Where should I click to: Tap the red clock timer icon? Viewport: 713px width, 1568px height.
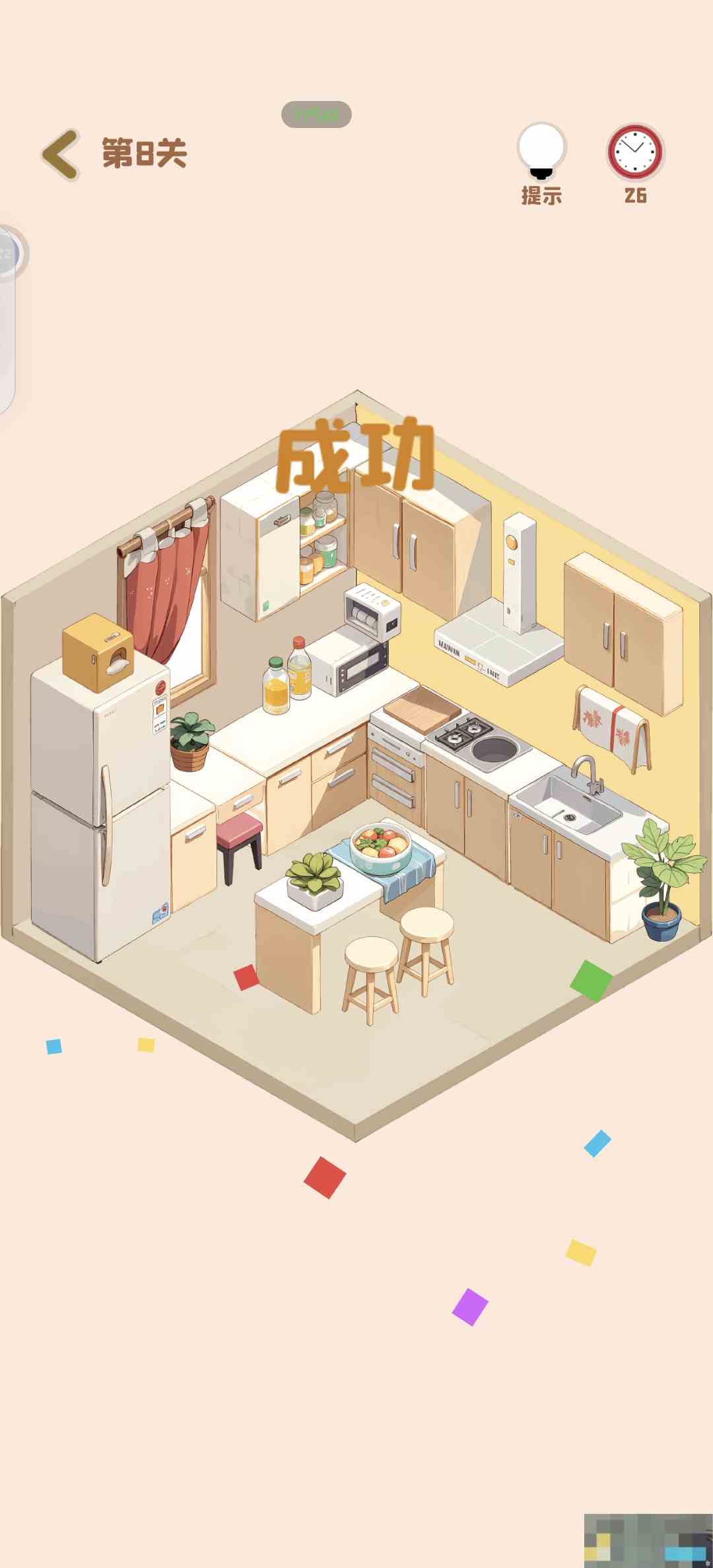pyautogui.click(x=635, y=152)
